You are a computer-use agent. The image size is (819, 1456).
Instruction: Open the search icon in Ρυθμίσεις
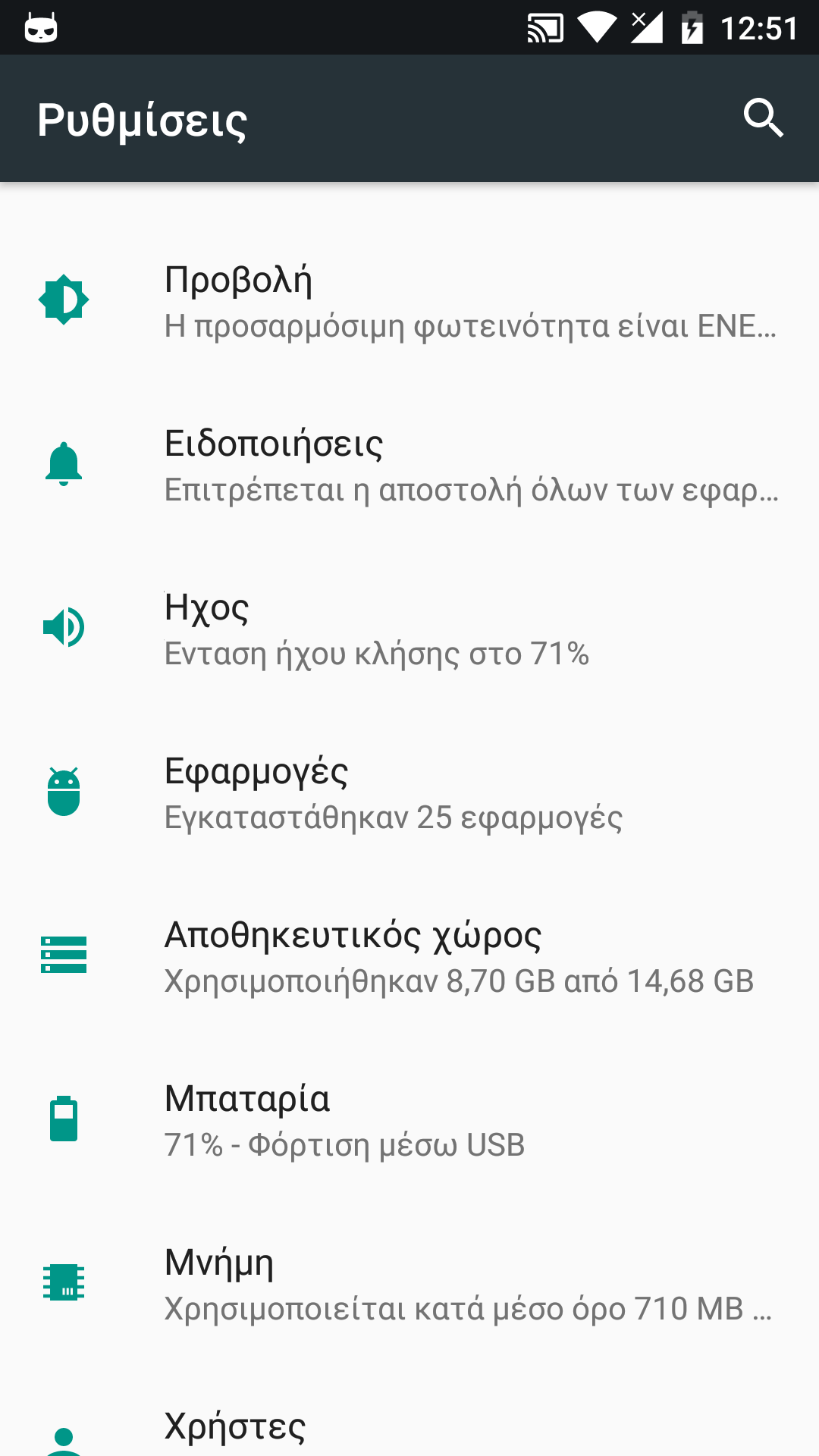click(x=763, y=118)
